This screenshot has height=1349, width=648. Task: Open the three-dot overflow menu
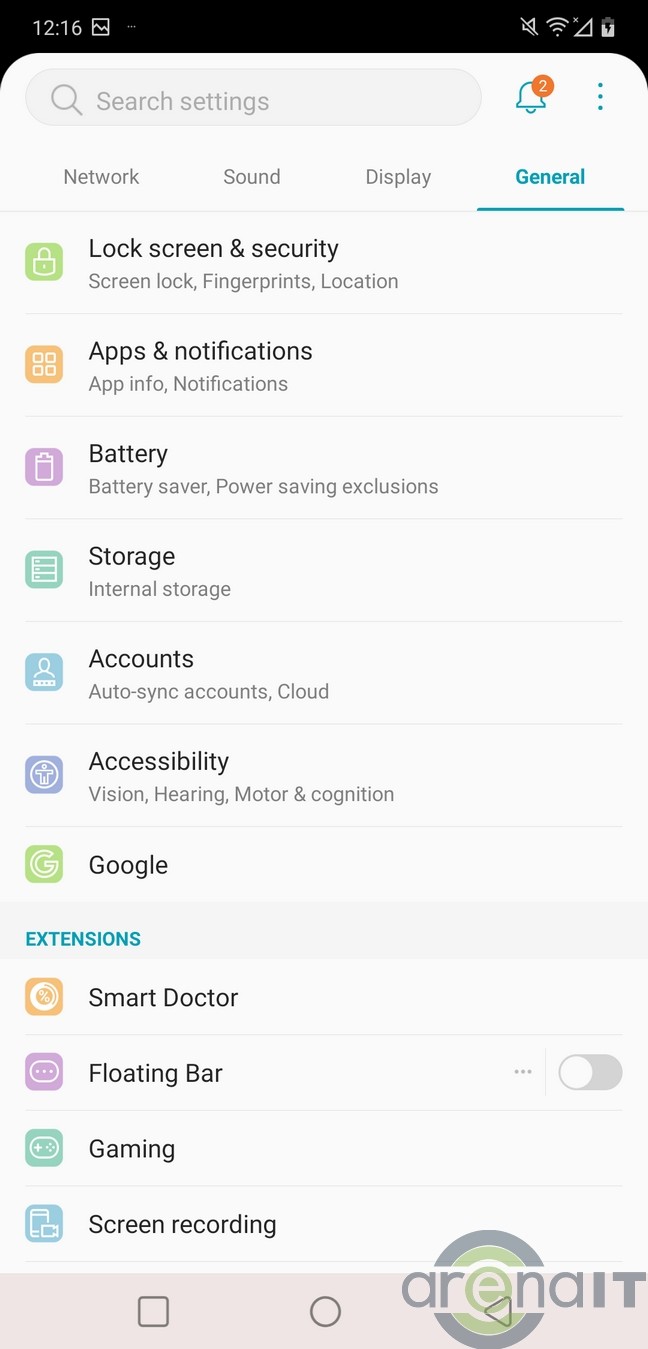click(x=600, y=97)
